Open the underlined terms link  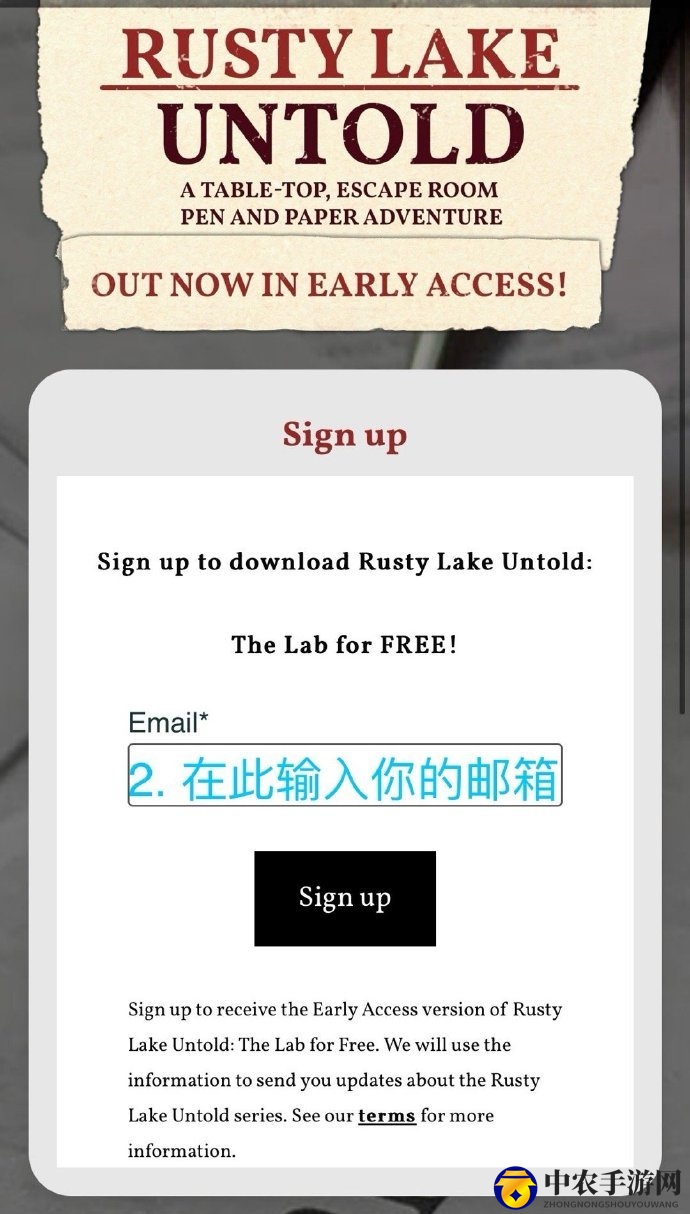[386, 1116]
